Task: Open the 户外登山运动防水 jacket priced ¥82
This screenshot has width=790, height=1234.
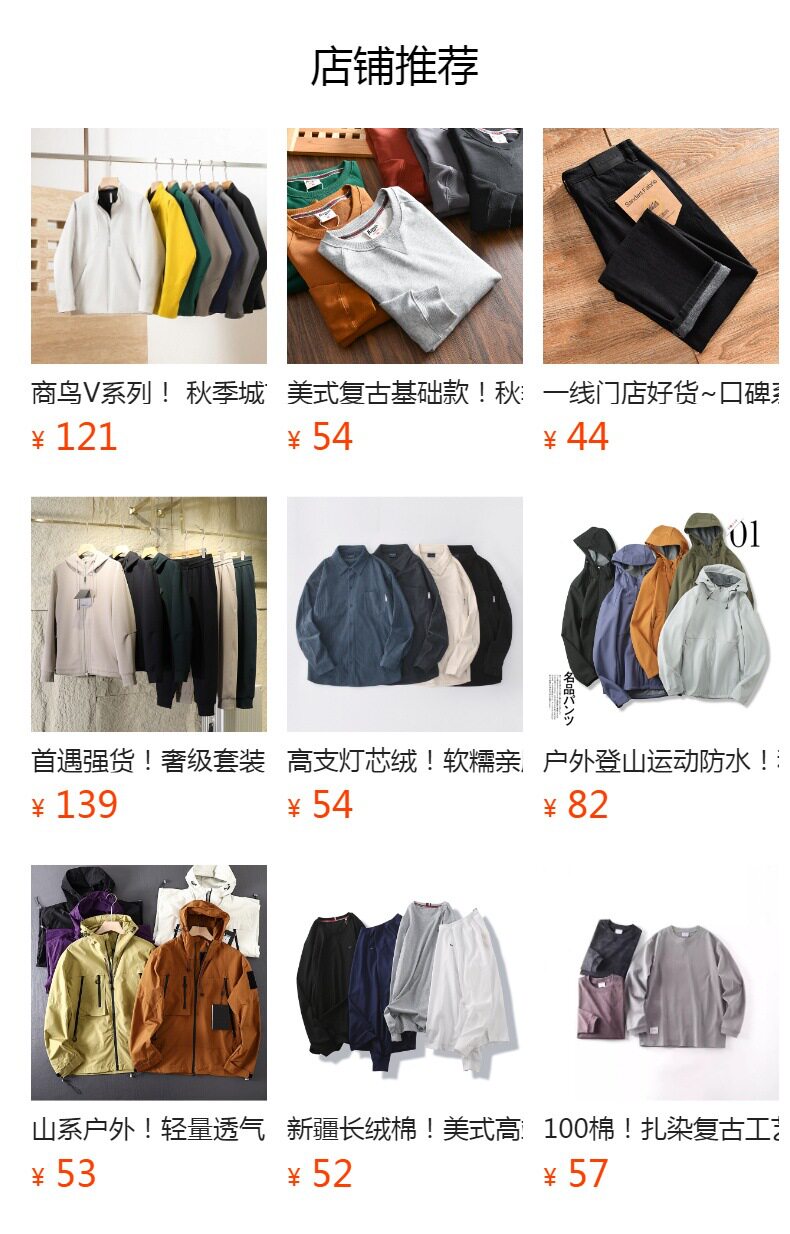Action: (x=660, y=614)
